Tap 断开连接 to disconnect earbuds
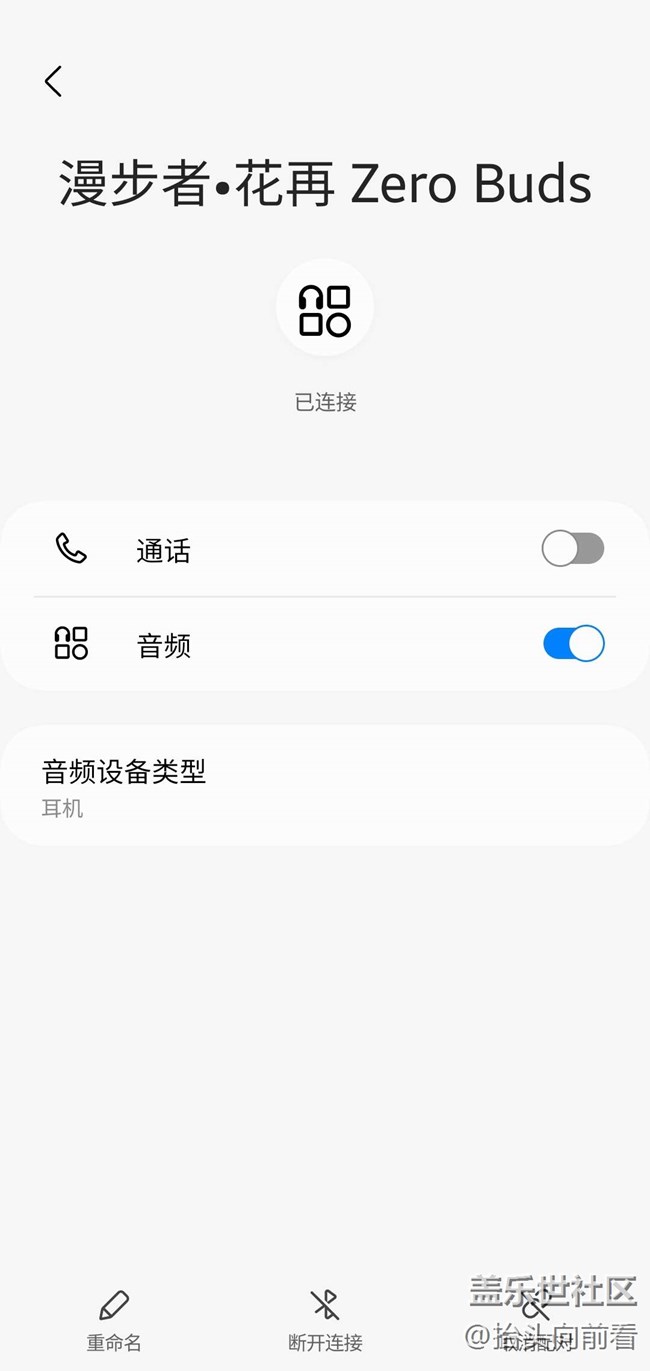 [325, 1321]
